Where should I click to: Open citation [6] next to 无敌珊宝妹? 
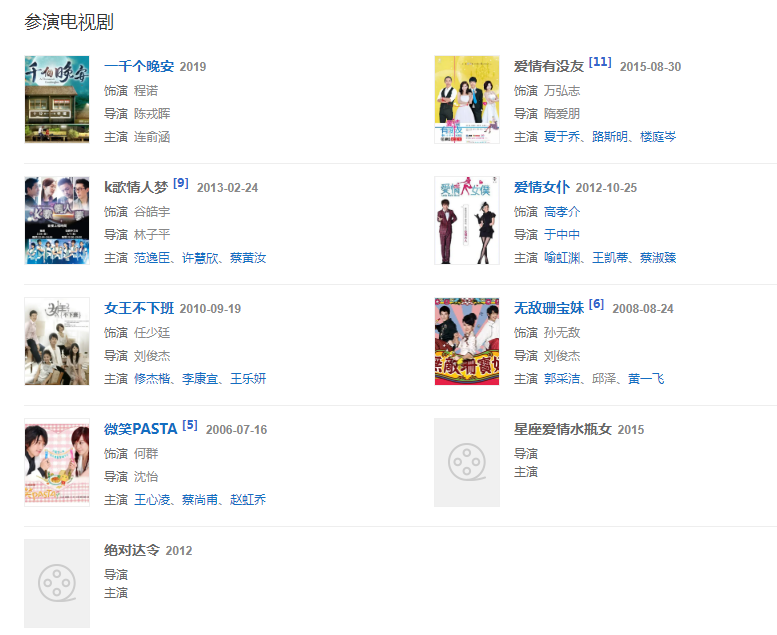tap(596, 304)
